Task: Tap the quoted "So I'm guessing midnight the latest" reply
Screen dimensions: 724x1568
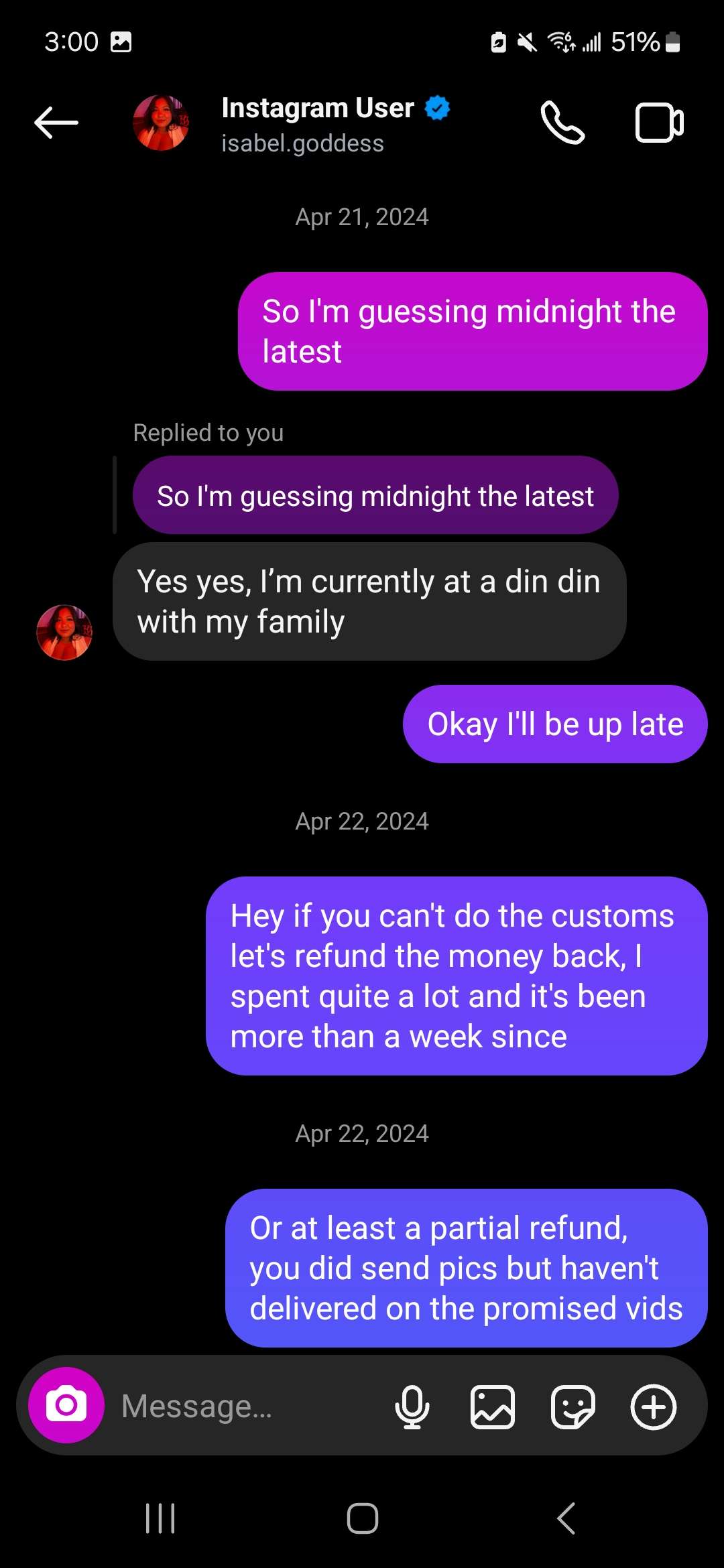Action: [x=375, y=496]
